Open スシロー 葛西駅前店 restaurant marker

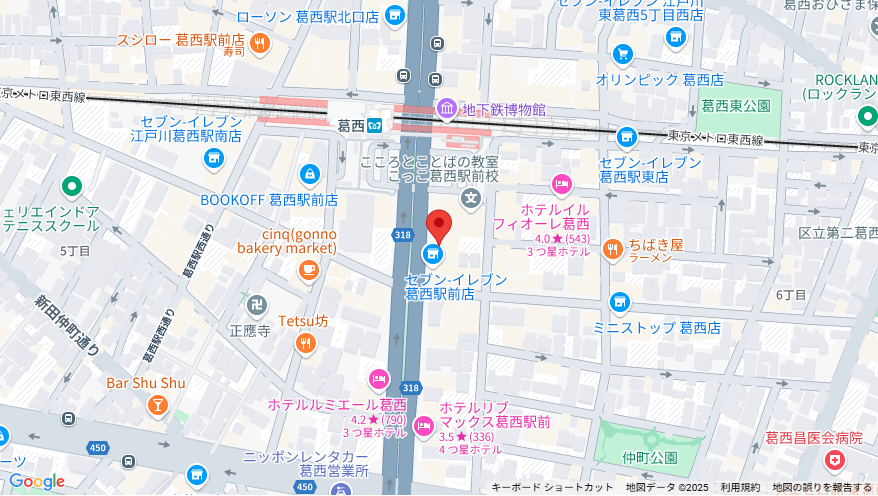coord(259,41)
